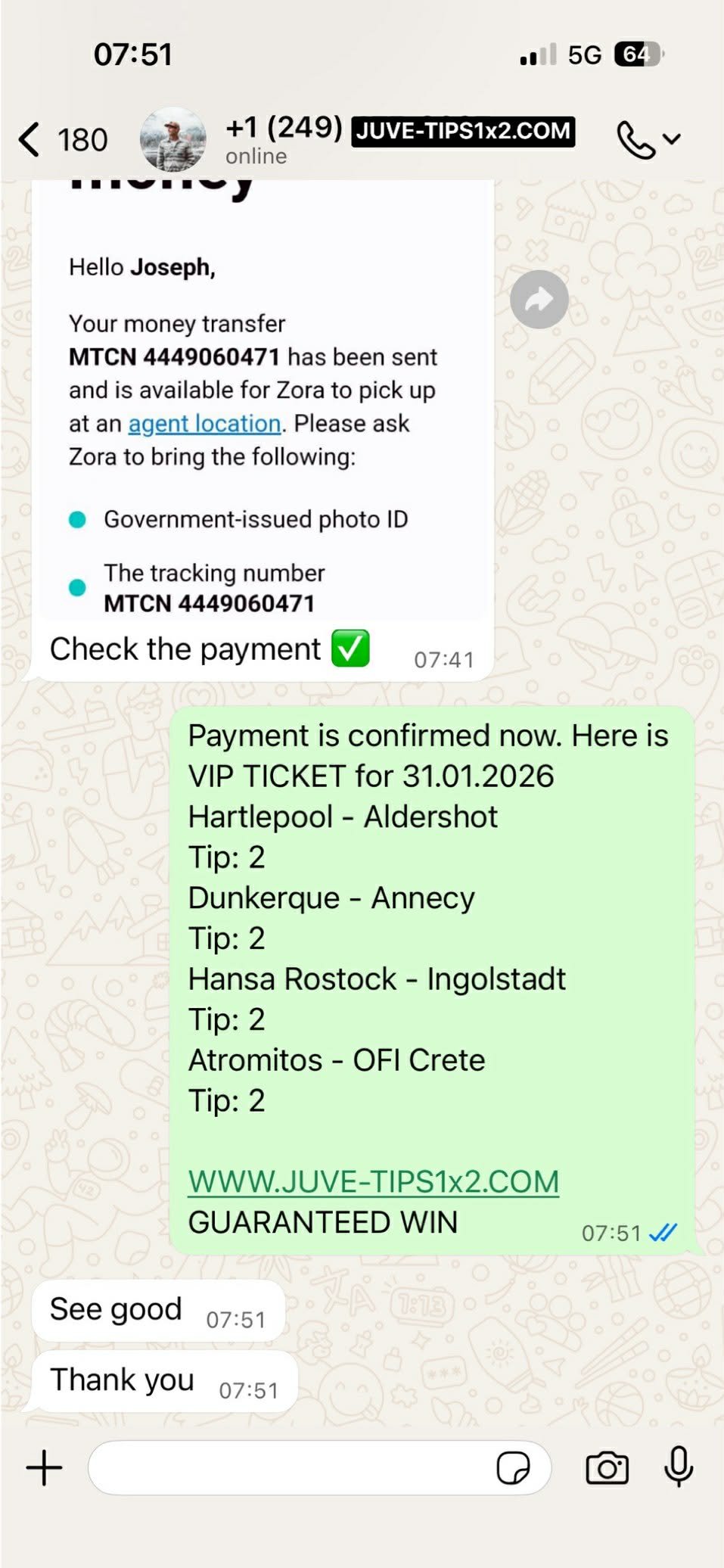This screenshot has width=724, height=1568.
Task: Open the WWW.JUVE-TIPS1x2.COM link
Action: click(x=373, y=1181)
